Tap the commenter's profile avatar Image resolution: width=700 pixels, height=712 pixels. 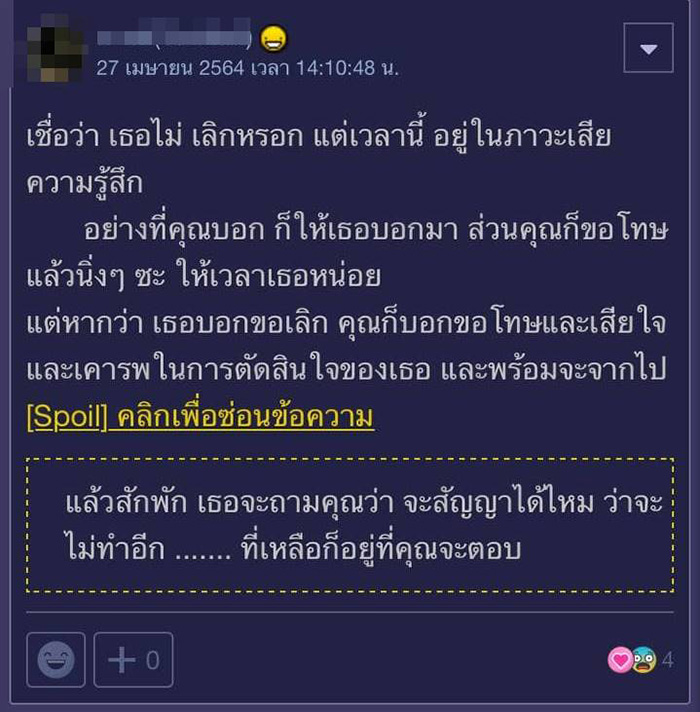(54, 44)
